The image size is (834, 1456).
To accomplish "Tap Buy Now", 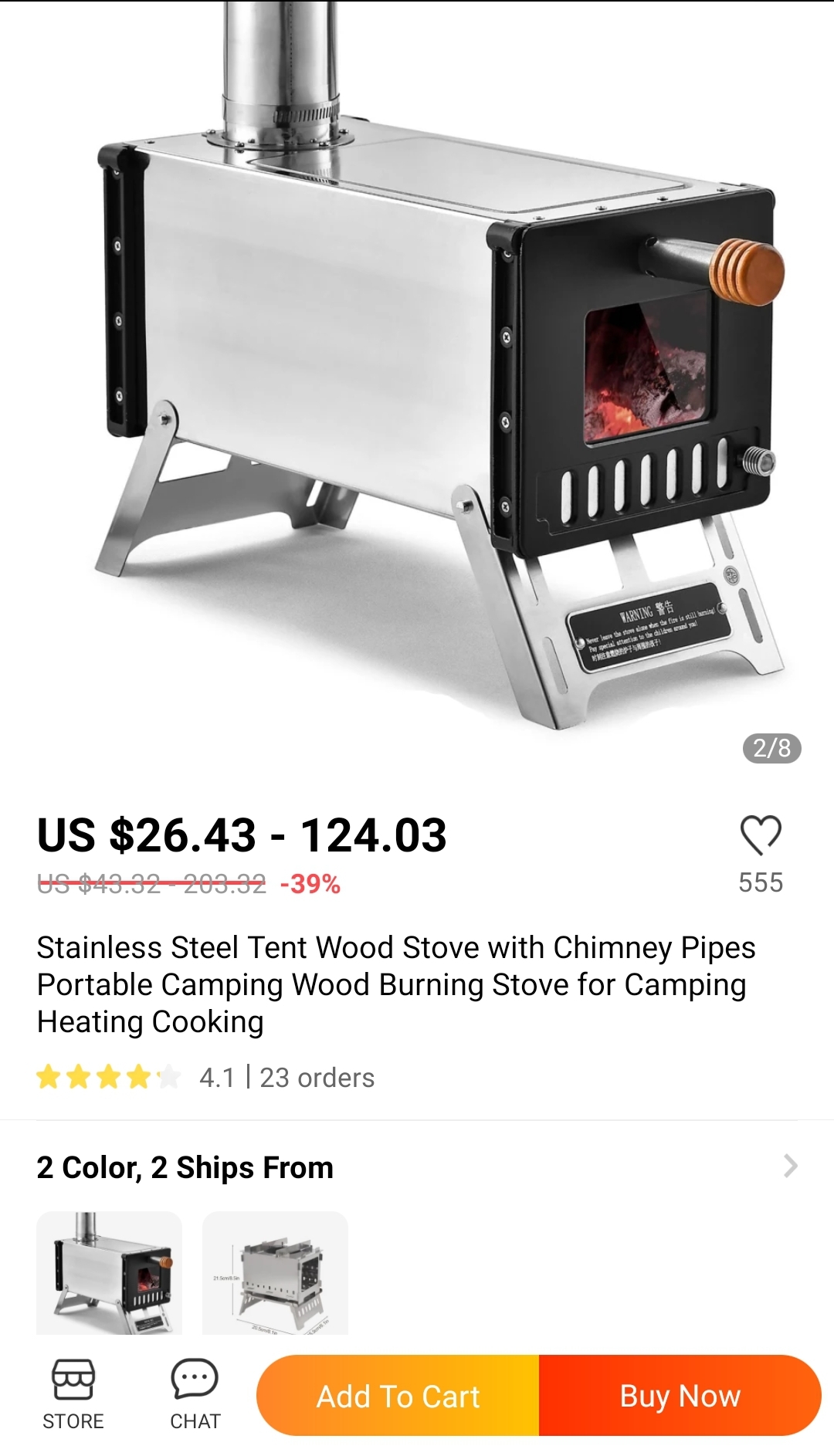I will click(x=680, y=1396).
